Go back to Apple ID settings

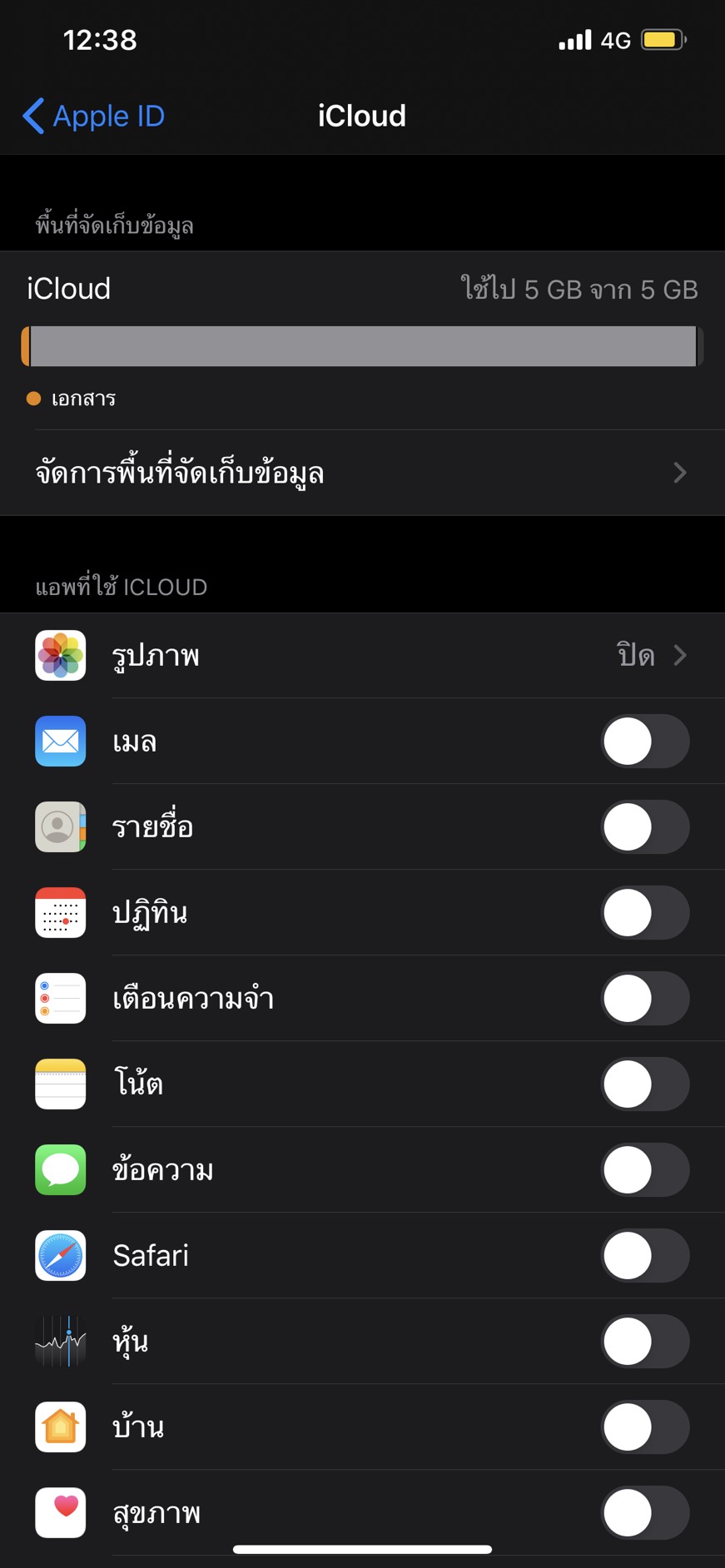coord(93,117)
